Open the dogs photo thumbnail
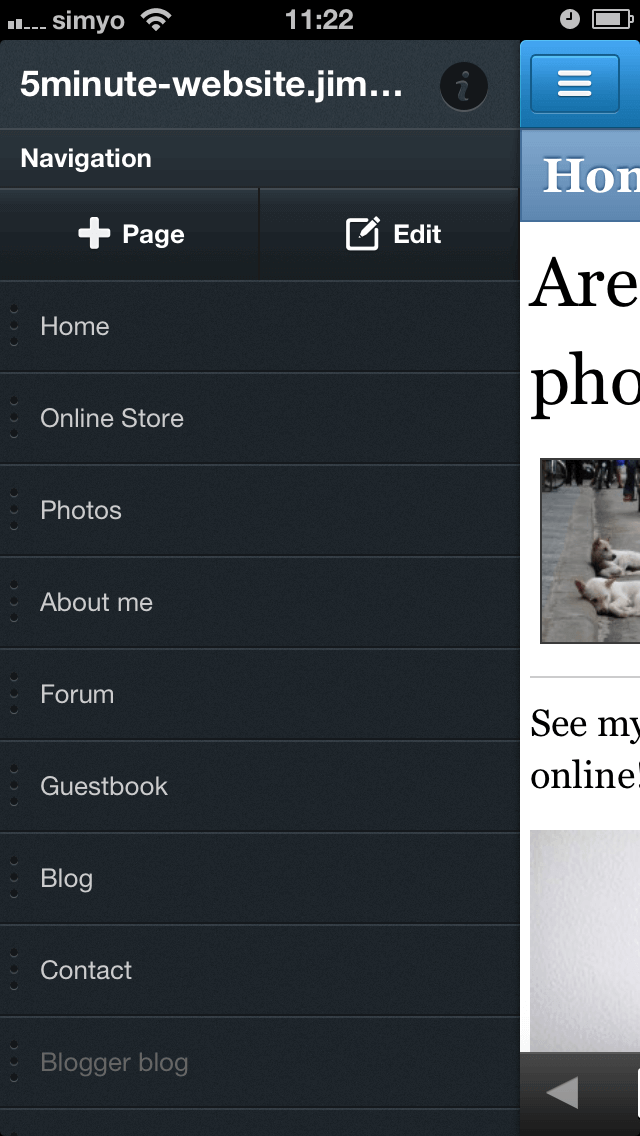This screenshot has height=1136, width=640. 590,551
